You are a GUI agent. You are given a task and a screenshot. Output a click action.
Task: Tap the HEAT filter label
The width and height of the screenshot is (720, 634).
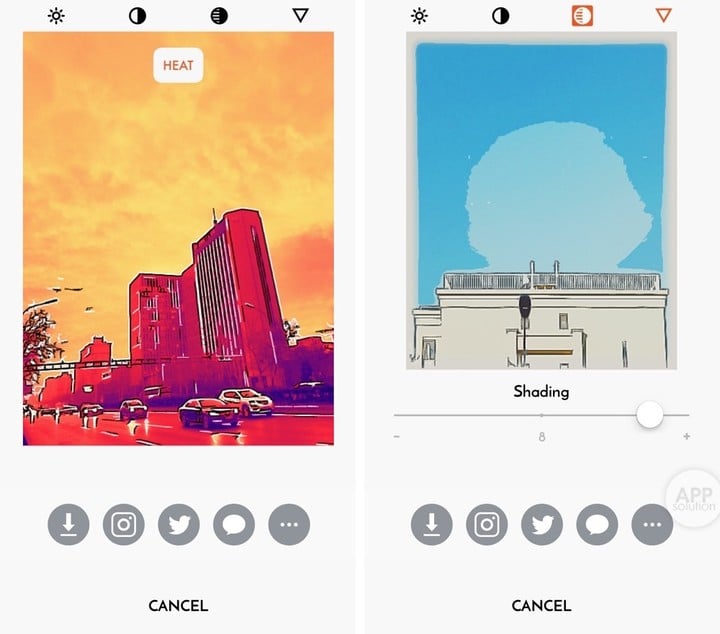coord(178,66)
